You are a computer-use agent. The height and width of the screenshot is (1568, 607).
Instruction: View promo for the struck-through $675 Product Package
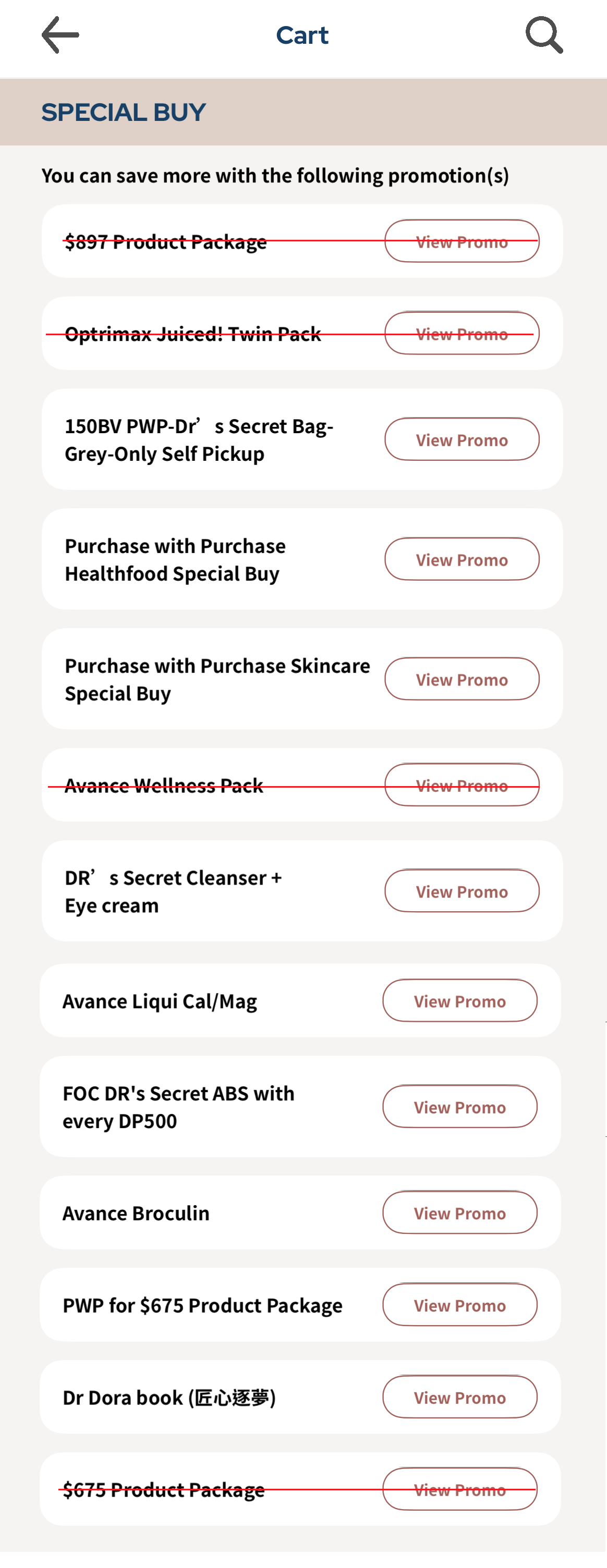pos(459,1489)
